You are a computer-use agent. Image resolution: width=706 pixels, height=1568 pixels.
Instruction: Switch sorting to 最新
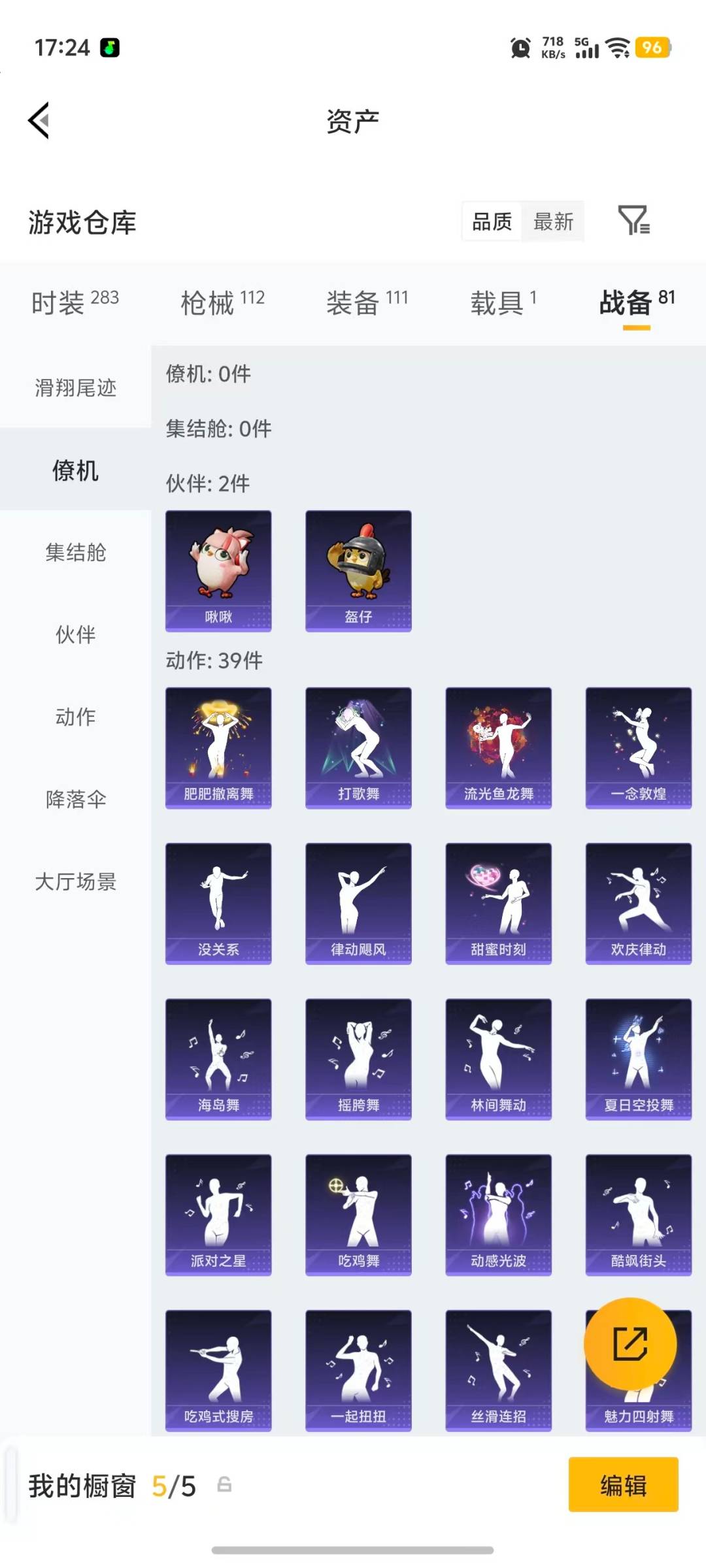tap(552, 221)
